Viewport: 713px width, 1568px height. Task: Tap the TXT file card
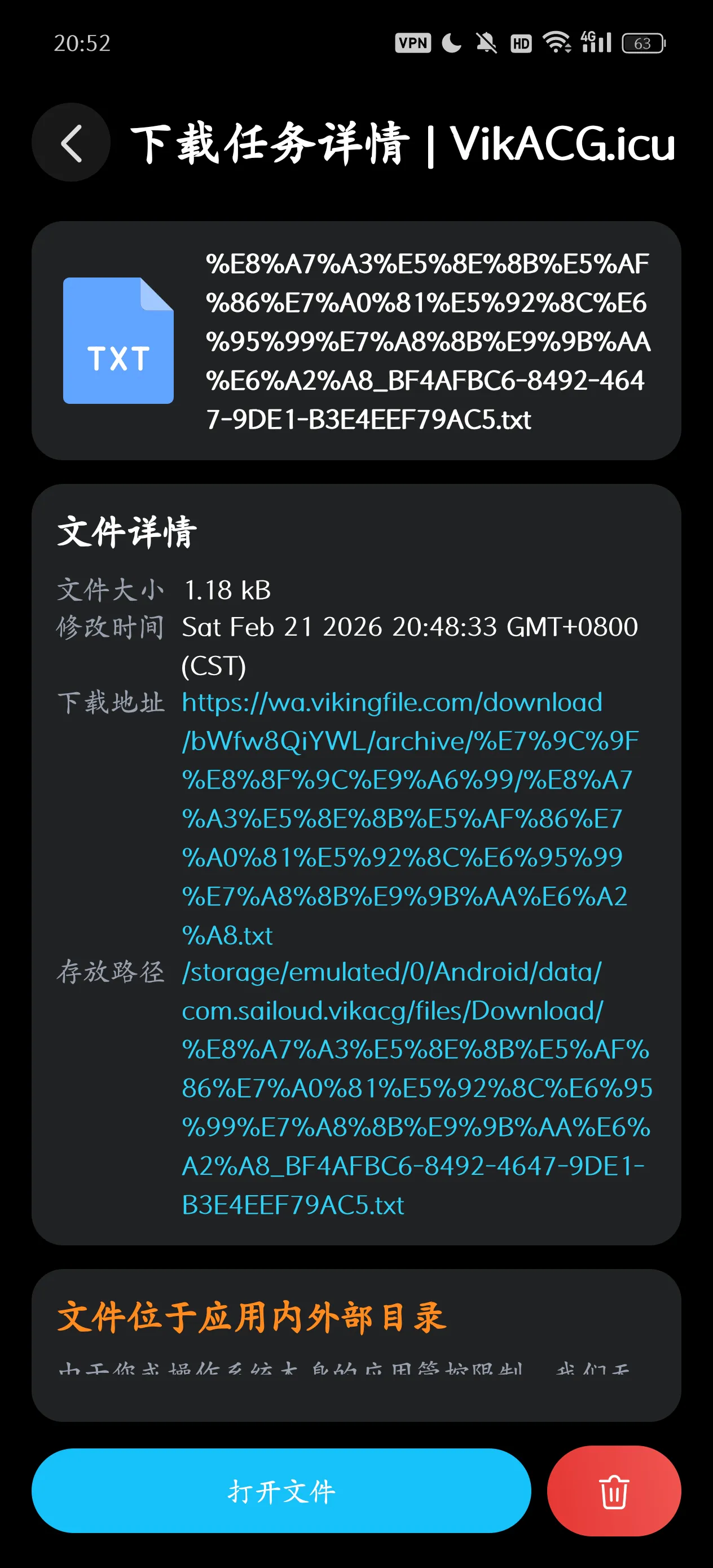click(356, 341)
